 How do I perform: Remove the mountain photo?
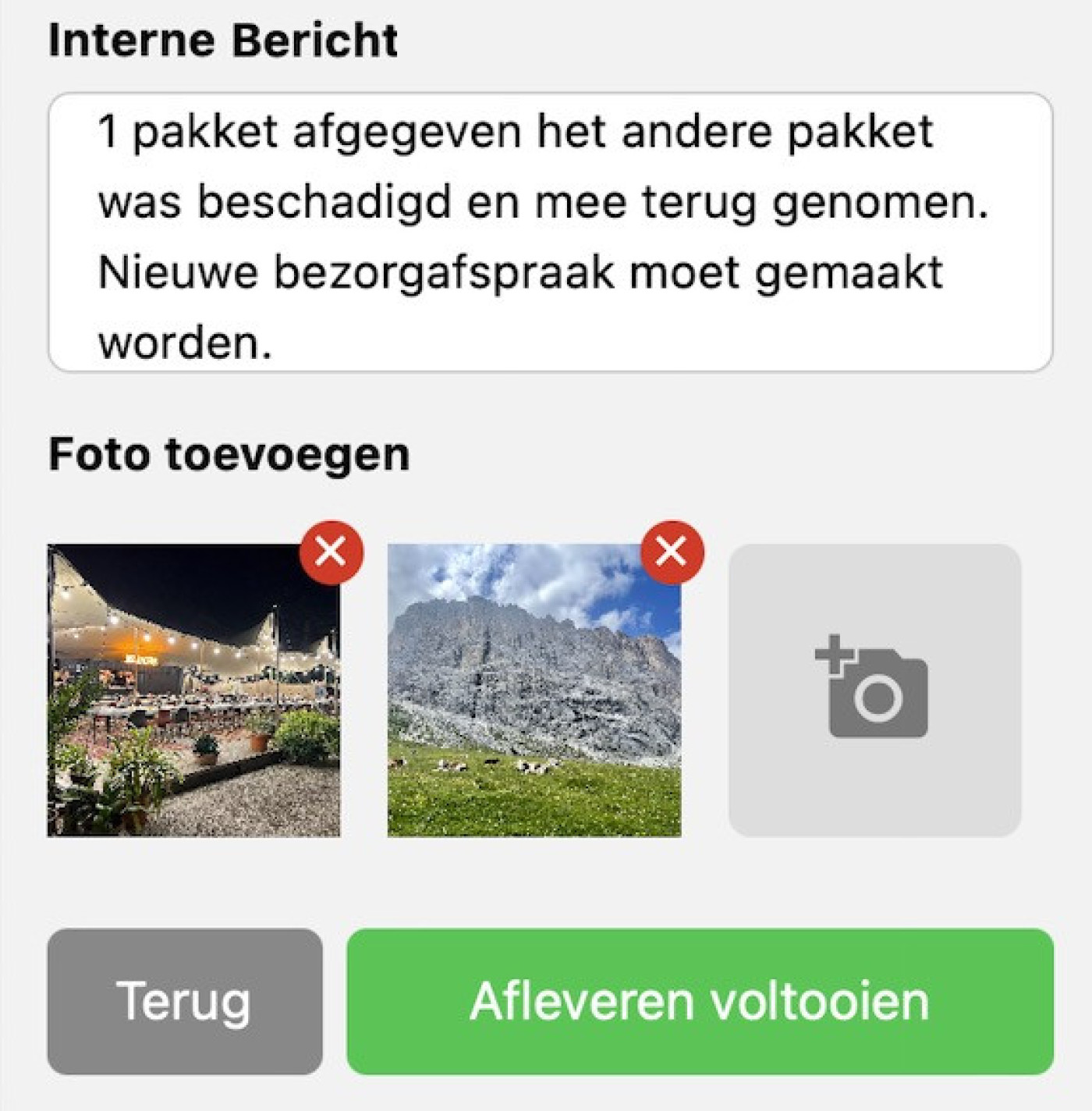[672, 552]
